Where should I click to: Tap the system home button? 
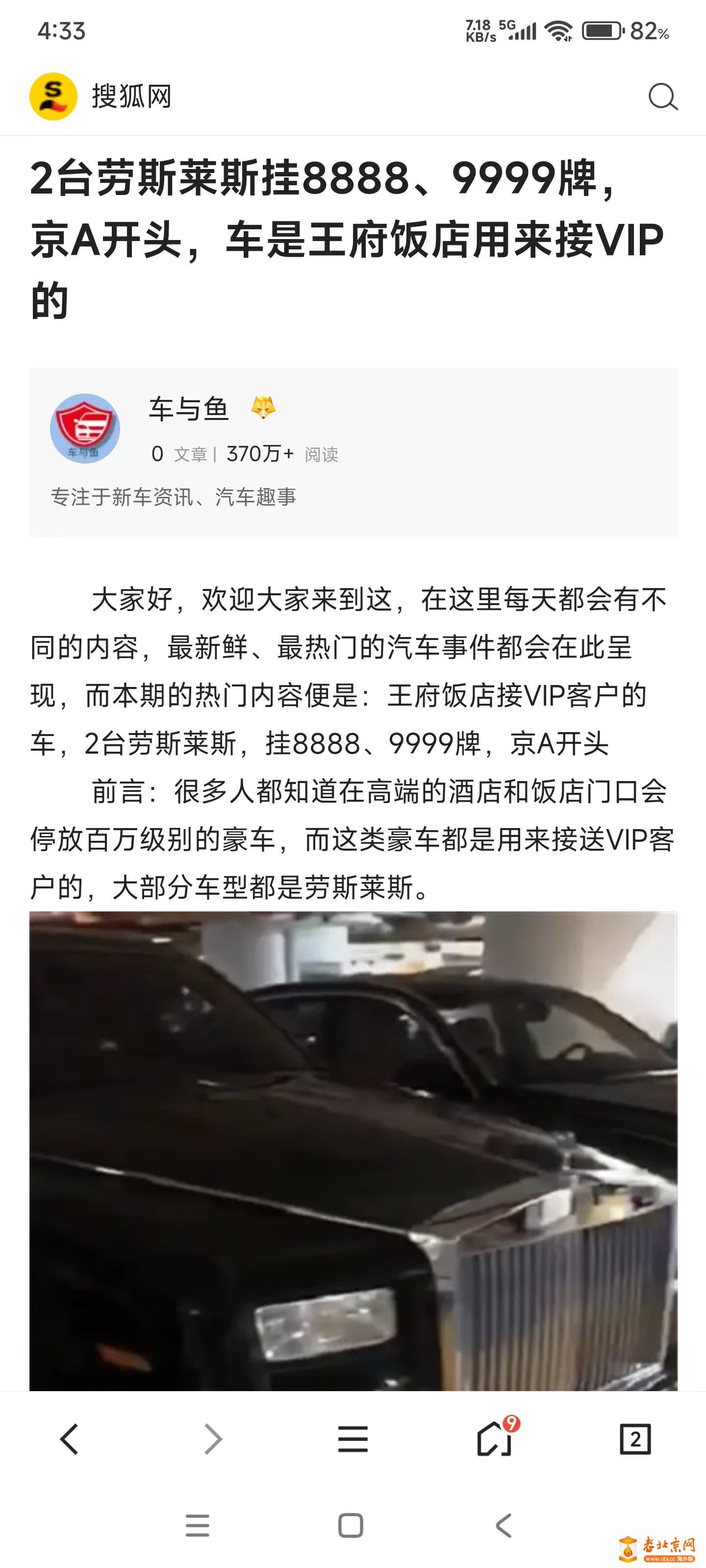[350, 1525]
